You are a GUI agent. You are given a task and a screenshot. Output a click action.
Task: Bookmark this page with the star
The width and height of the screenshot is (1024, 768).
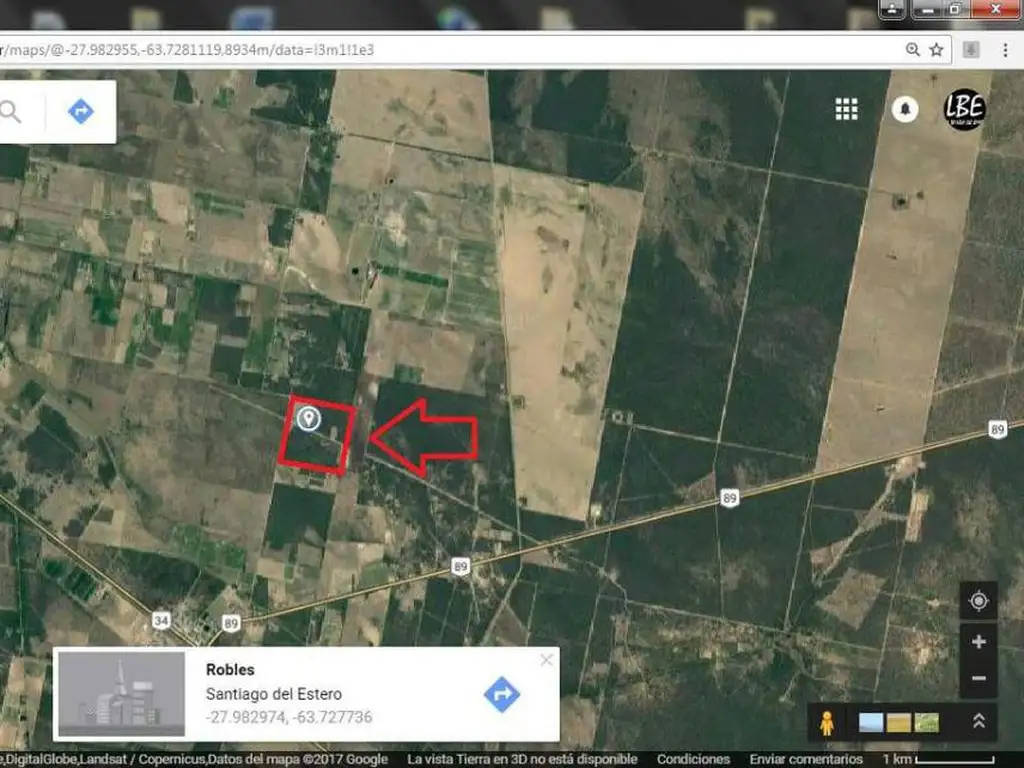point(937,49)
